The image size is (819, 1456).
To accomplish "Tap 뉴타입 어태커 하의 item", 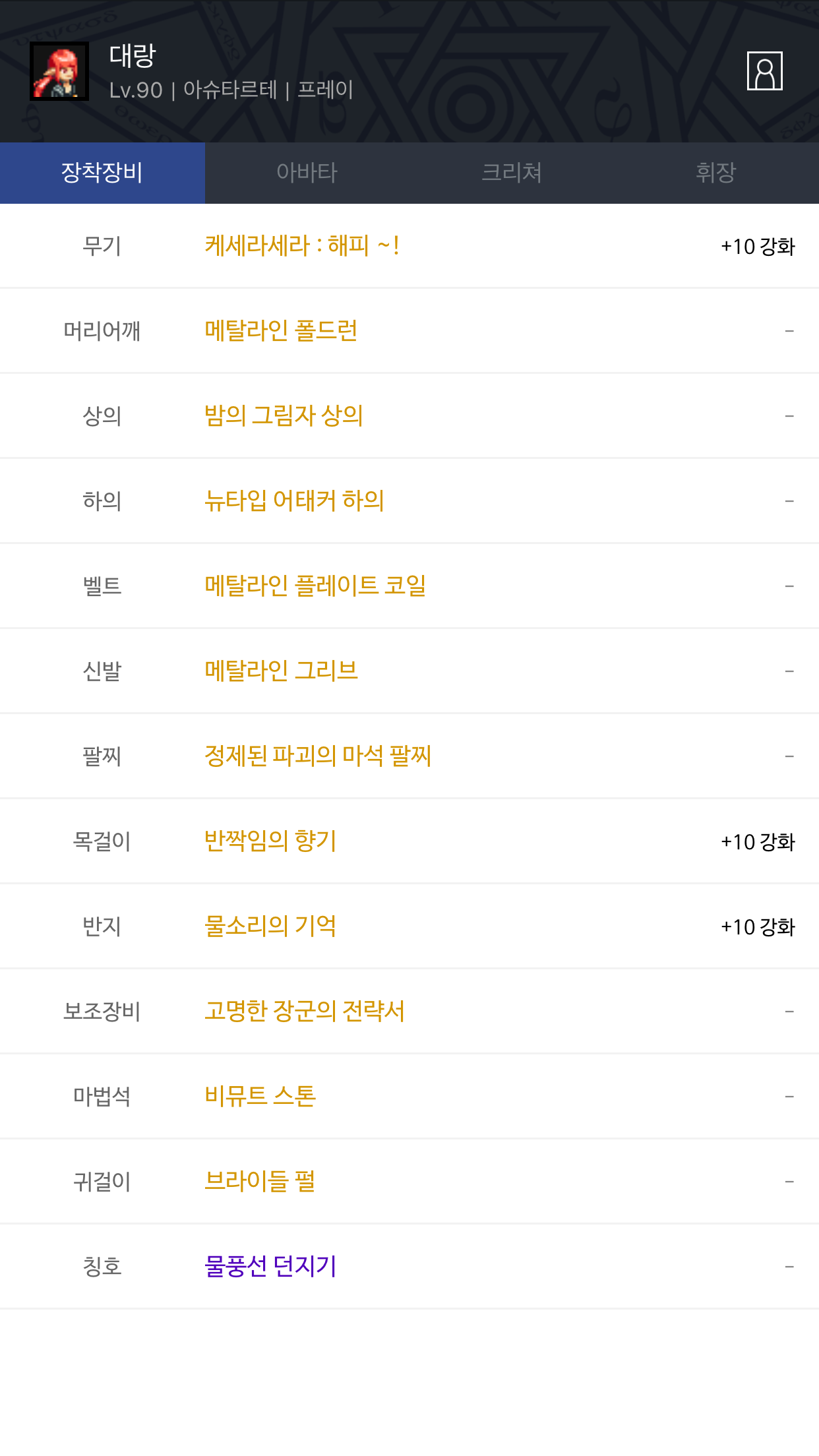I will (x=294, y=501).
